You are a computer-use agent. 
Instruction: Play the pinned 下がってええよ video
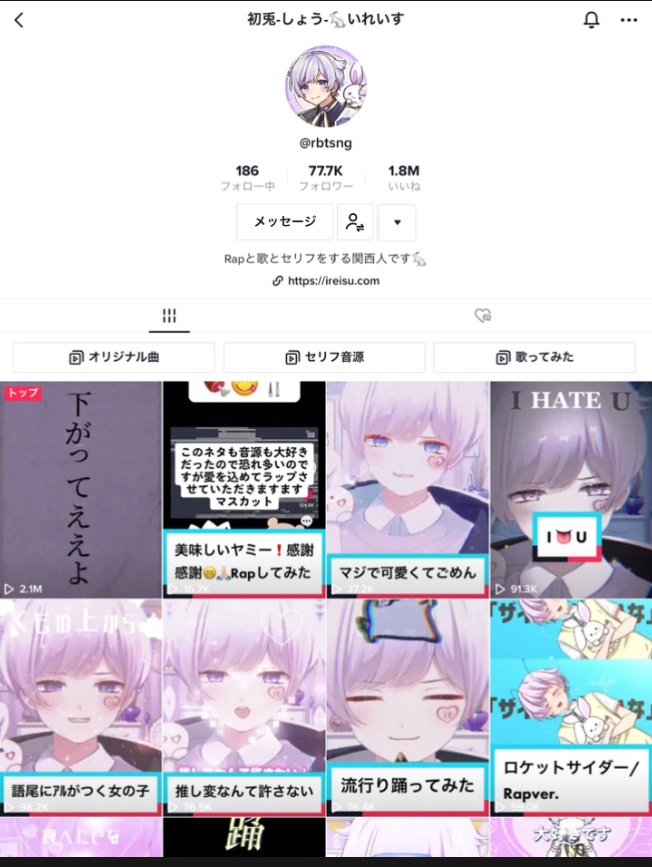80,488
